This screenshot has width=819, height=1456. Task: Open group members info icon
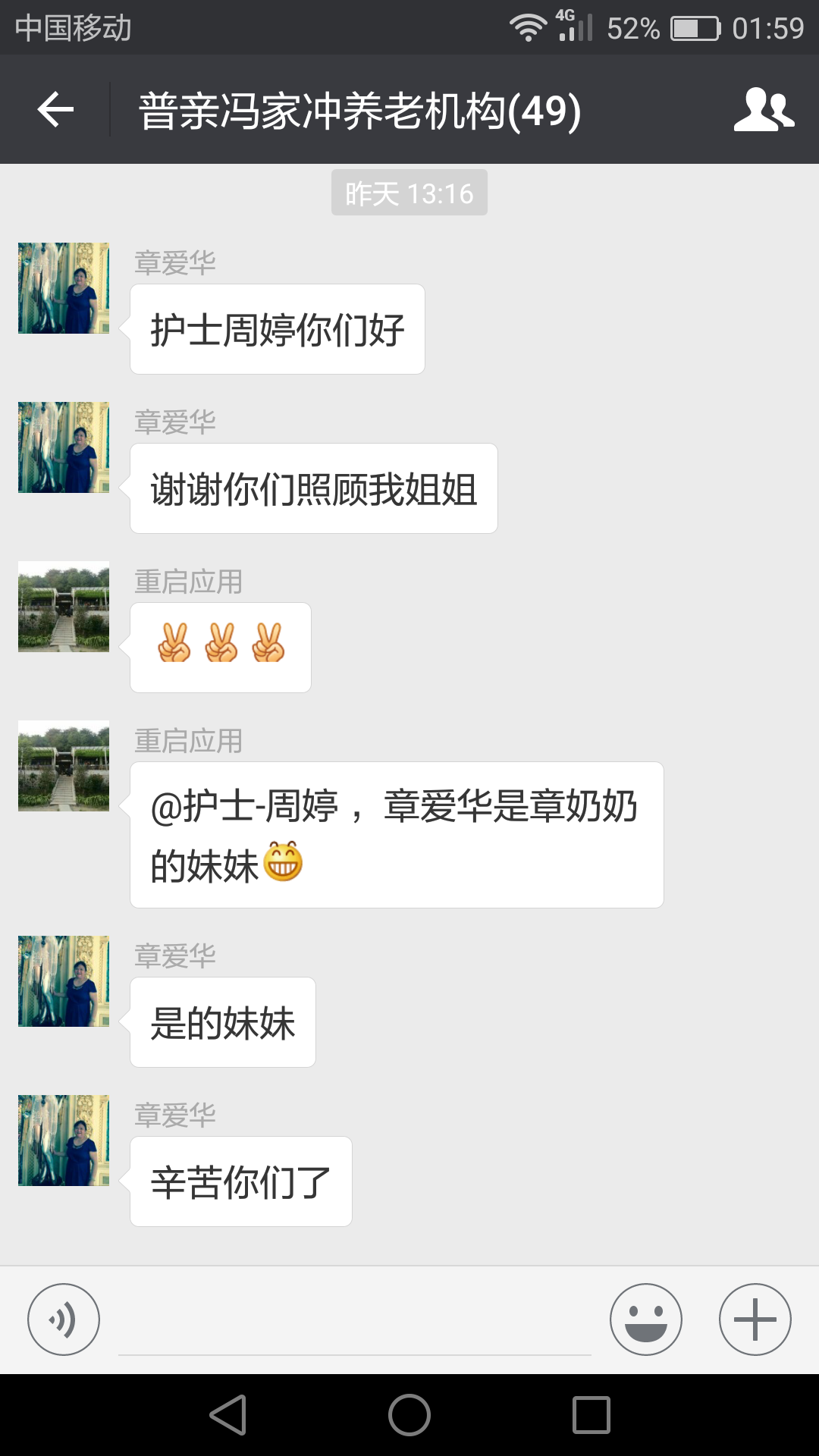click(764, 110)
